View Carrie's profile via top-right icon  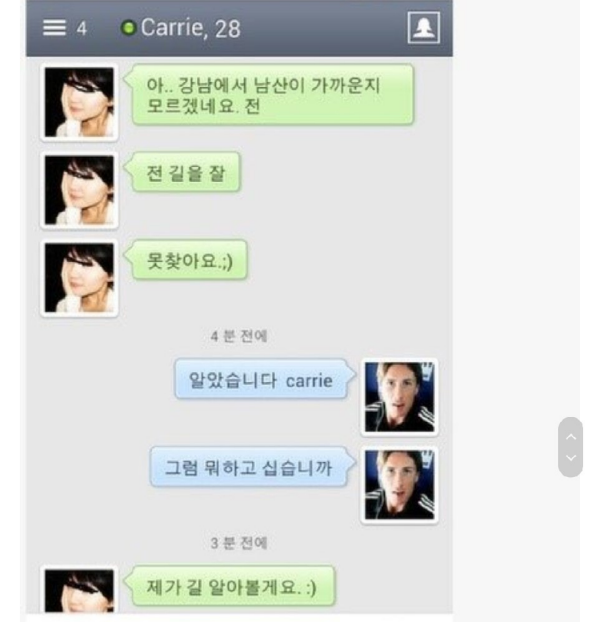coord(424,28)
